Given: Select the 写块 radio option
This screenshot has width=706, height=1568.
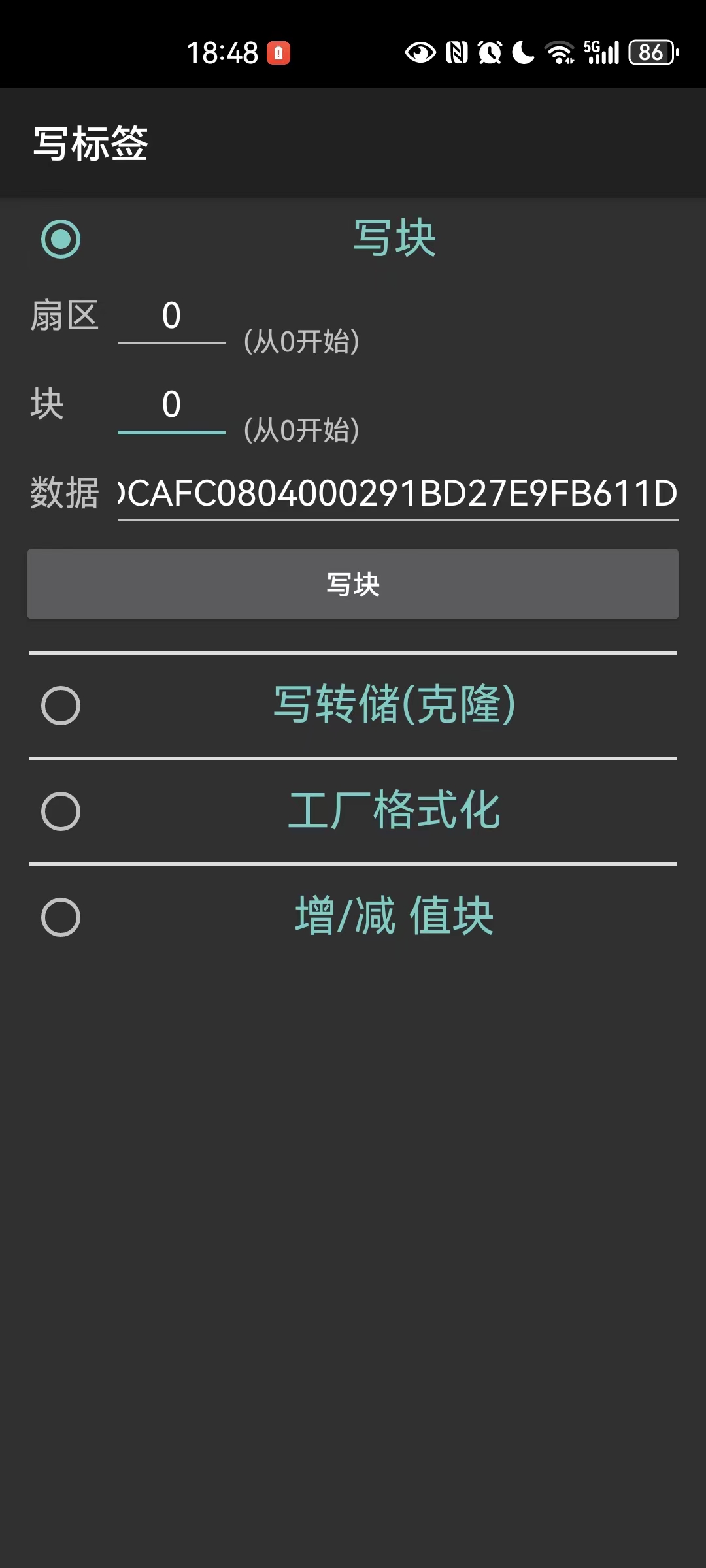Looking at the screenshot, I should [61, 239].
